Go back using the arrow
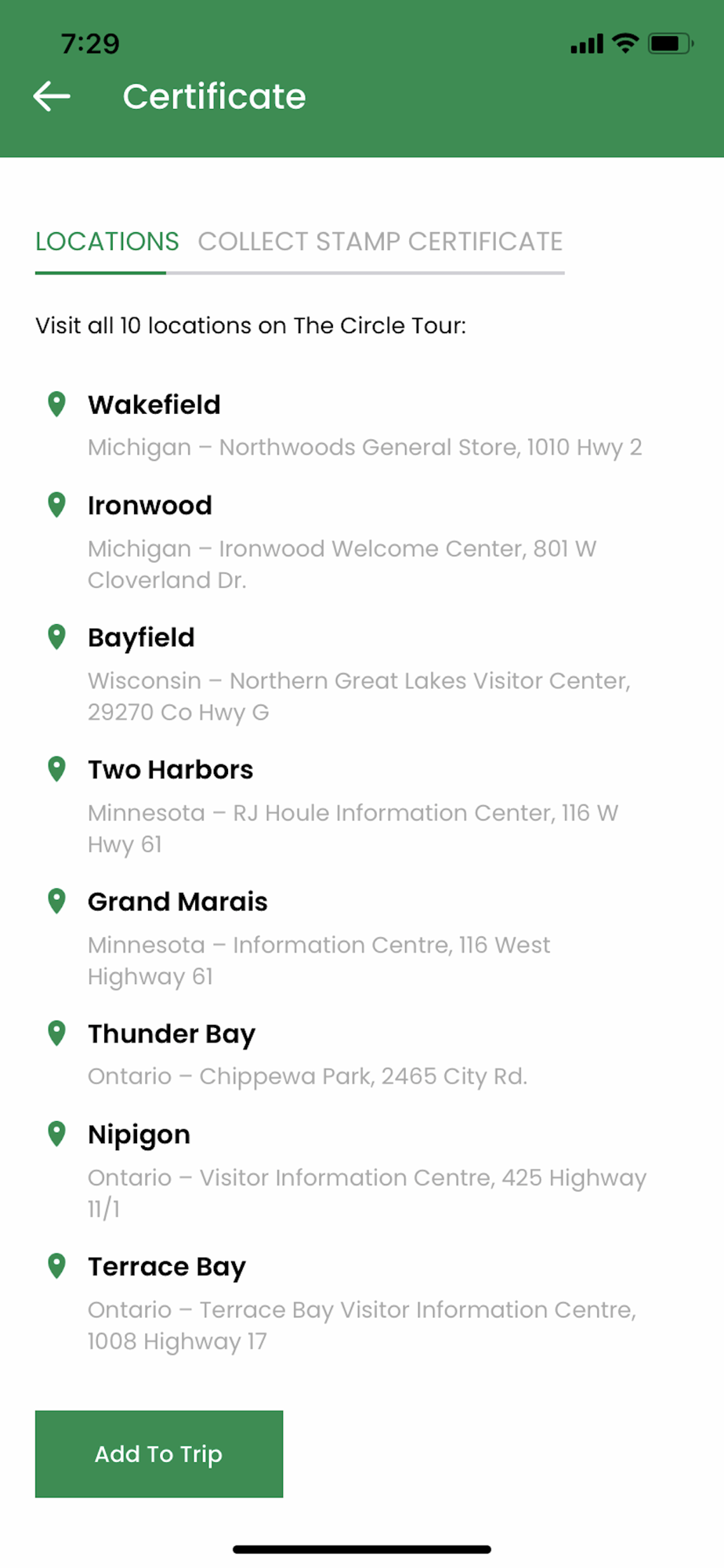The height and width of the screenshot is (1568, 724). click(x=52, y=96)
